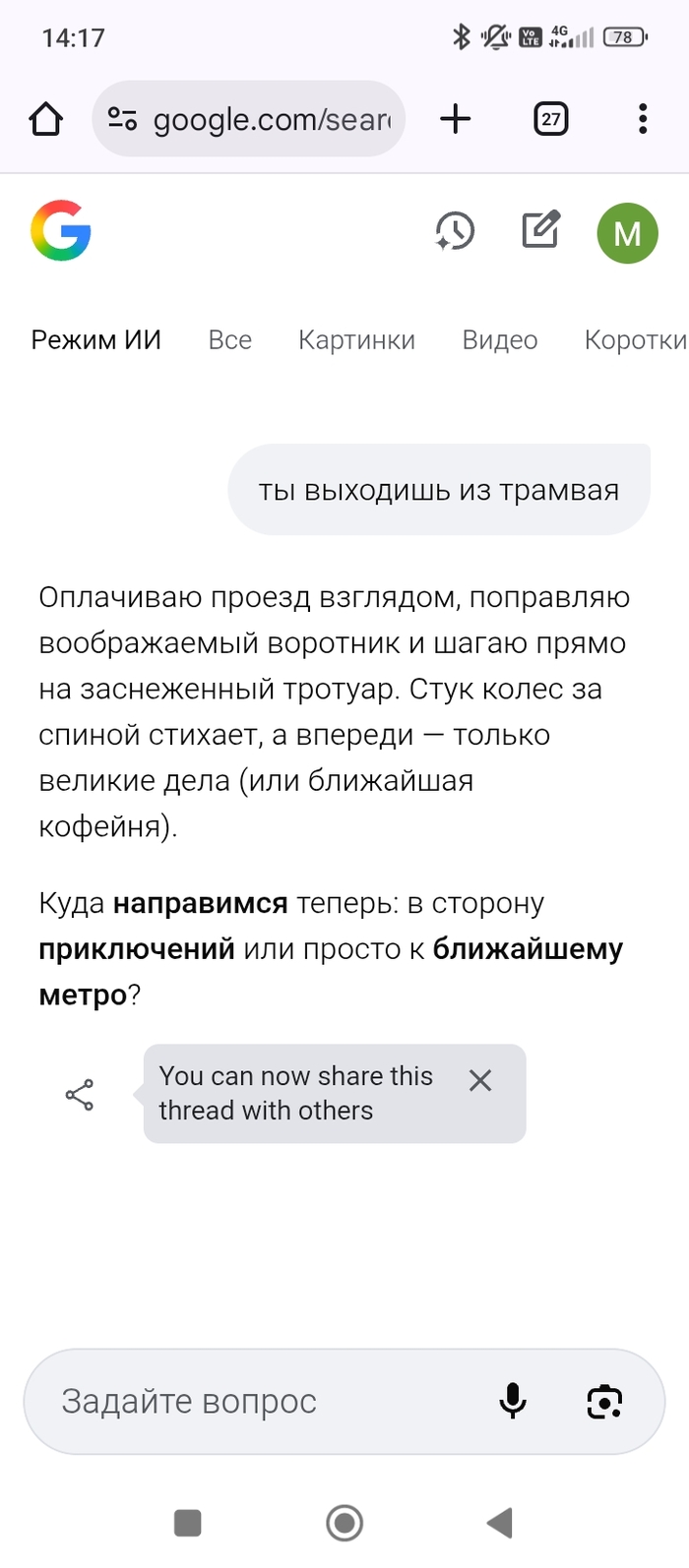This screenshot has width=689, height=1568.
Task: Open the Google account avatar M
Action: 627,233
